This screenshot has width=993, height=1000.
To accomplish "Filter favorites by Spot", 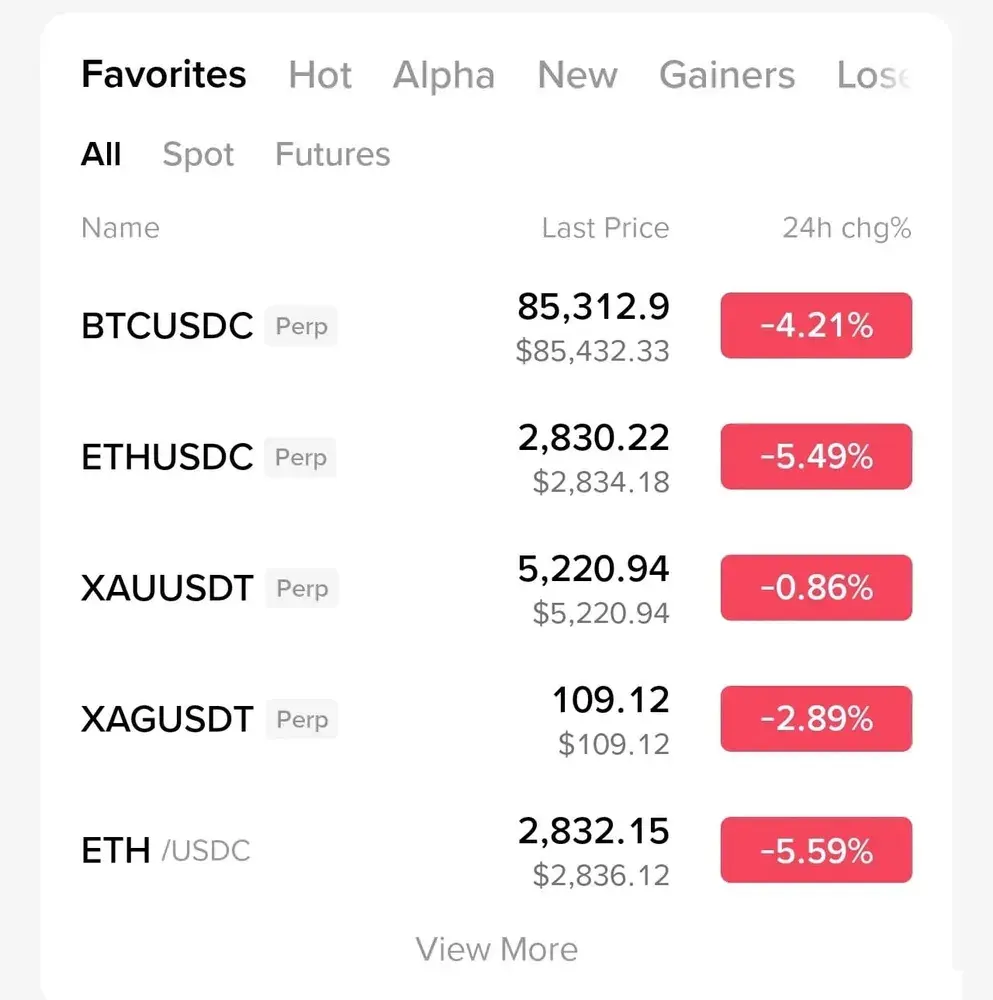I will (x=198, y=155).
